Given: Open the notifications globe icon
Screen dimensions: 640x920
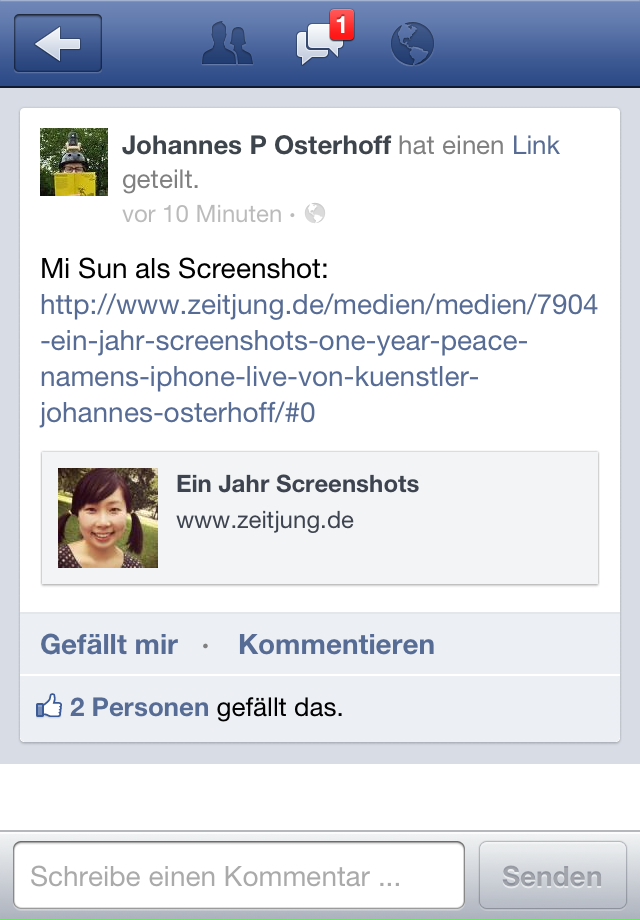Looking at the screenshot, I should click(x=411, y=44).
